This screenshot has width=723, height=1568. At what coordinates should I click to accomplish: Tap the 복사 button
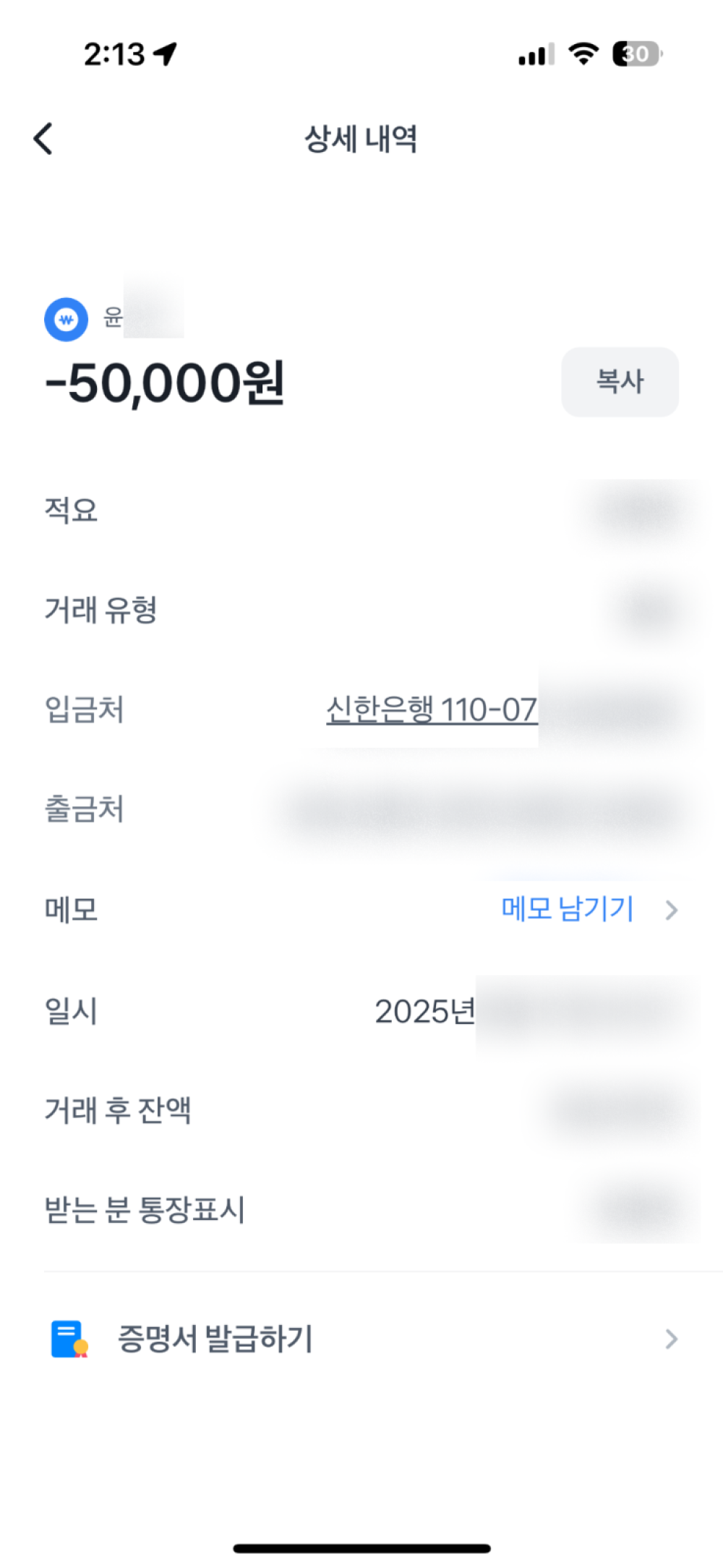[x=620, y=382]
